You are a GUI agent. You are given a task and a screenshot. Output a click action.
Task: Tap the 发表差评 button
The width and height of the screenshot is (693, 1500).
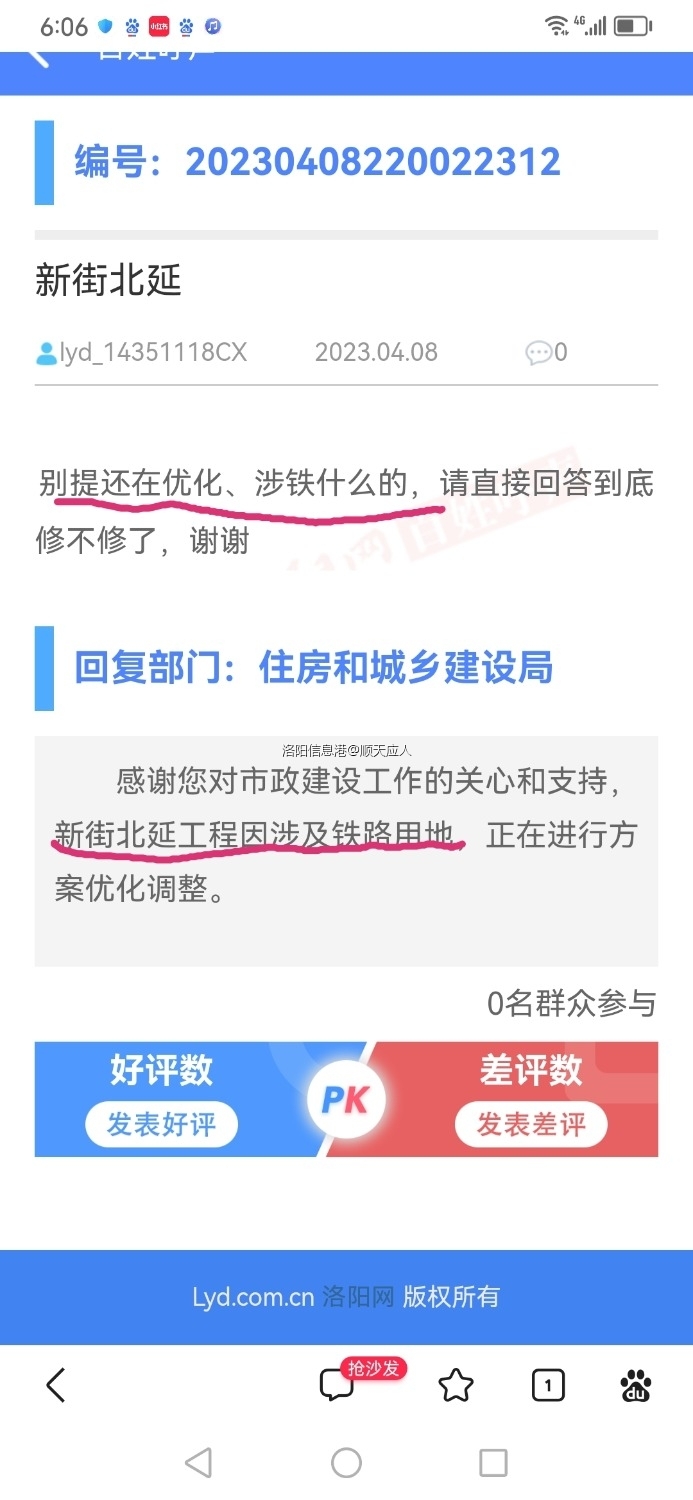coord(531,1125)
